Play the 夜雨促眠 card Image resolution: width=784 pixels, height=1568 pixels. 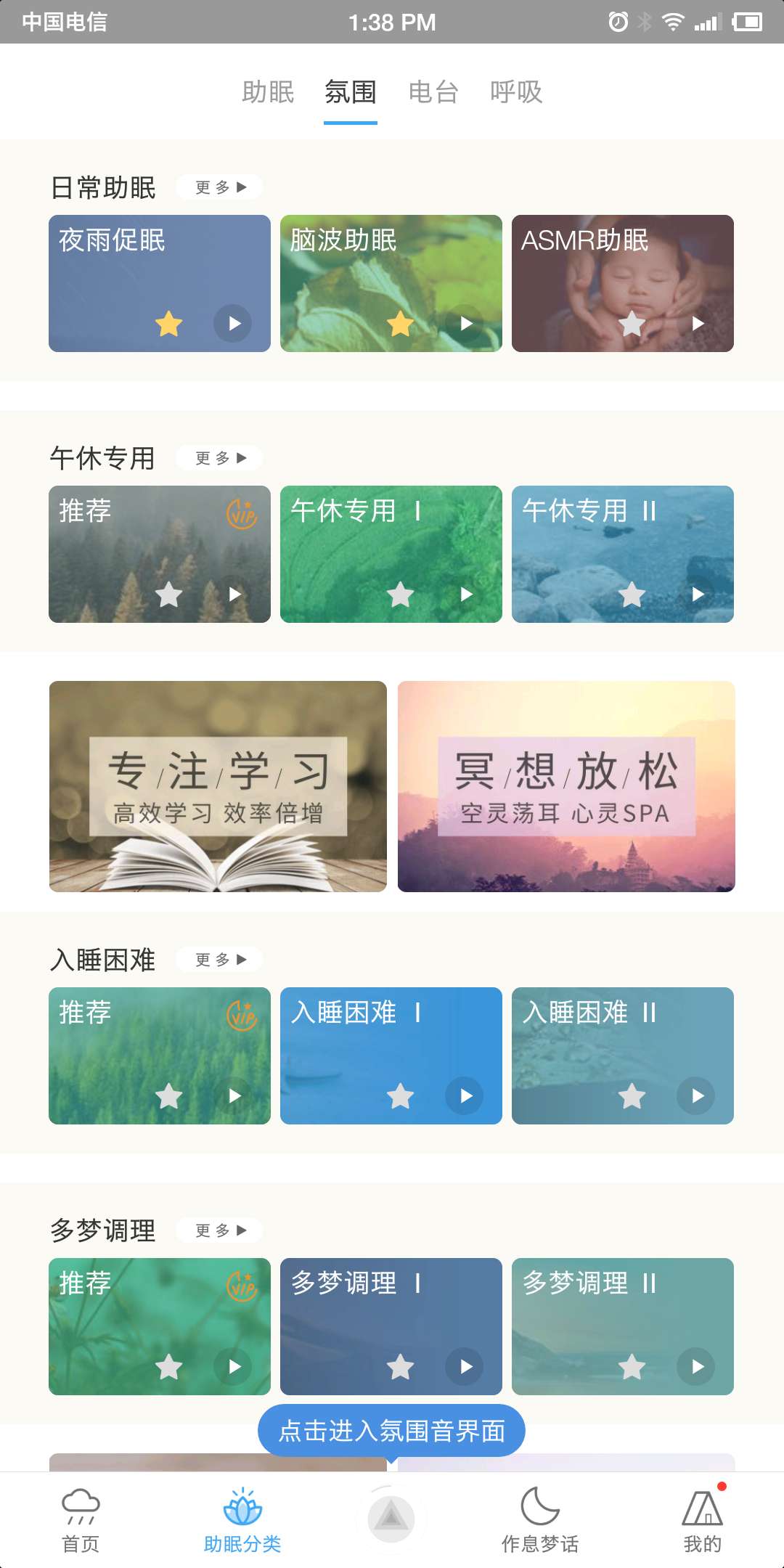pos(232,323)
